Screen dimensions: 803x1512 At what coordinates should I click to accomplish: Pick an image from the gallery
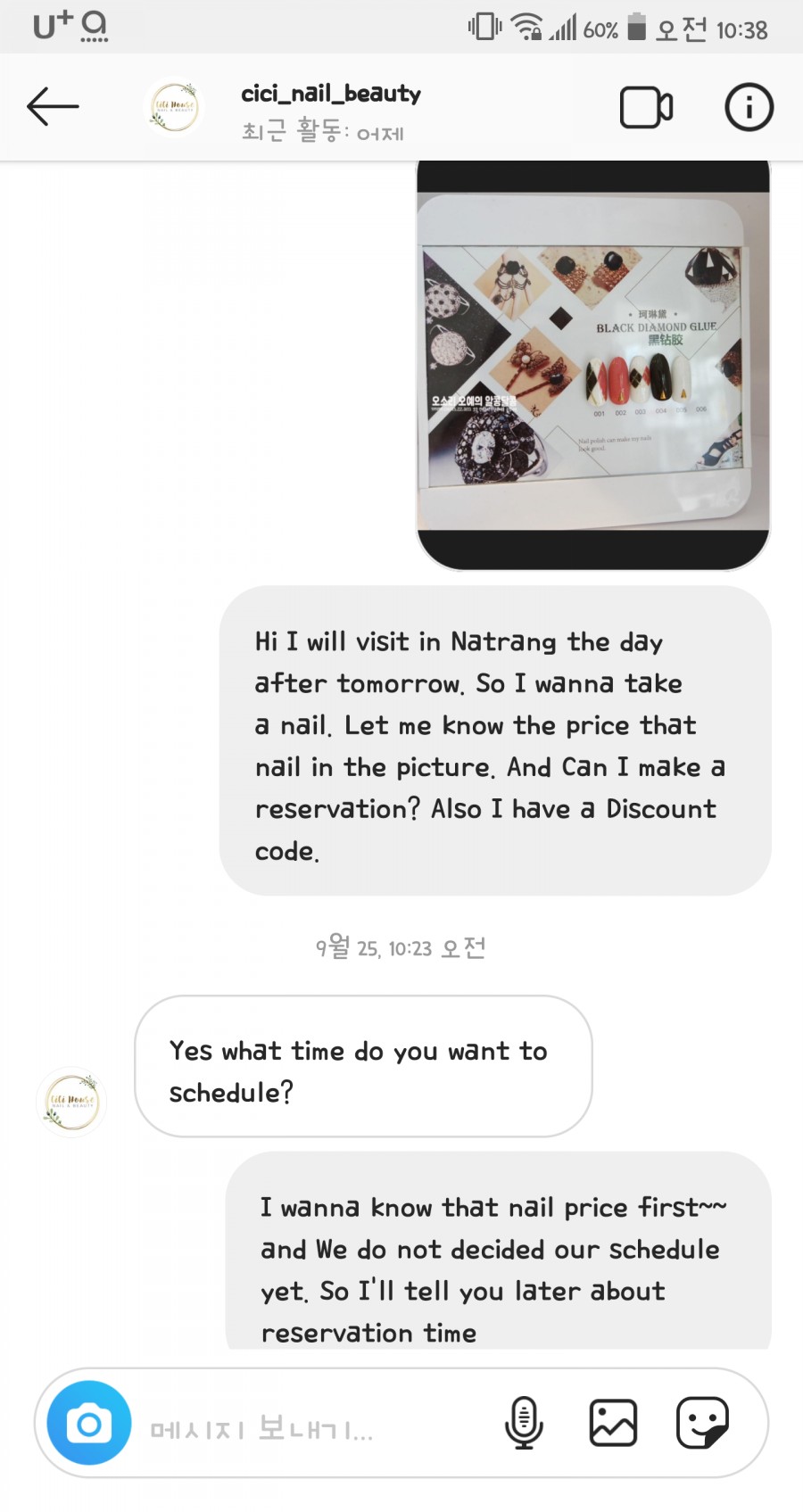click(613, 1423)
